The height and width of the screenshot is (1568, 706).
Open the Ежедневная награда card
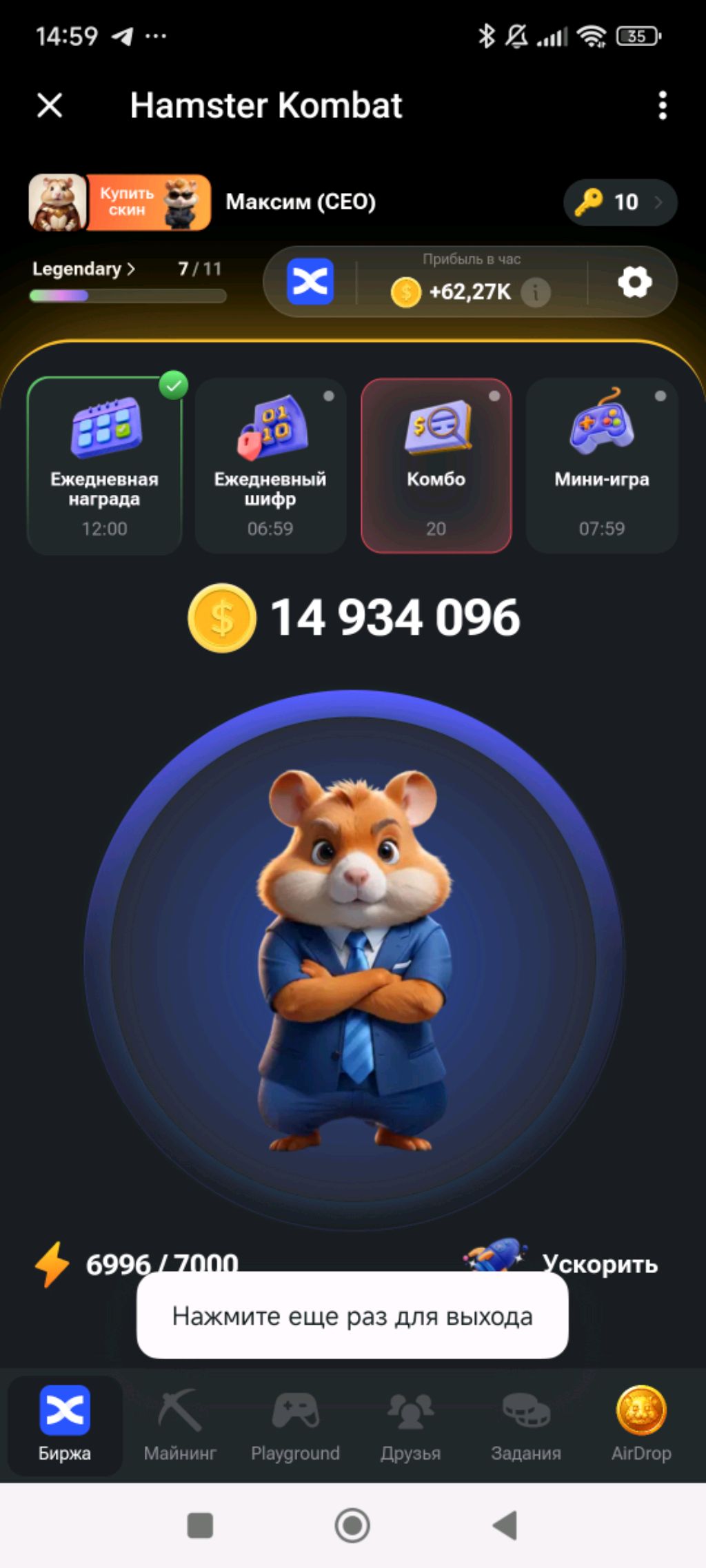tap(104, 465)
